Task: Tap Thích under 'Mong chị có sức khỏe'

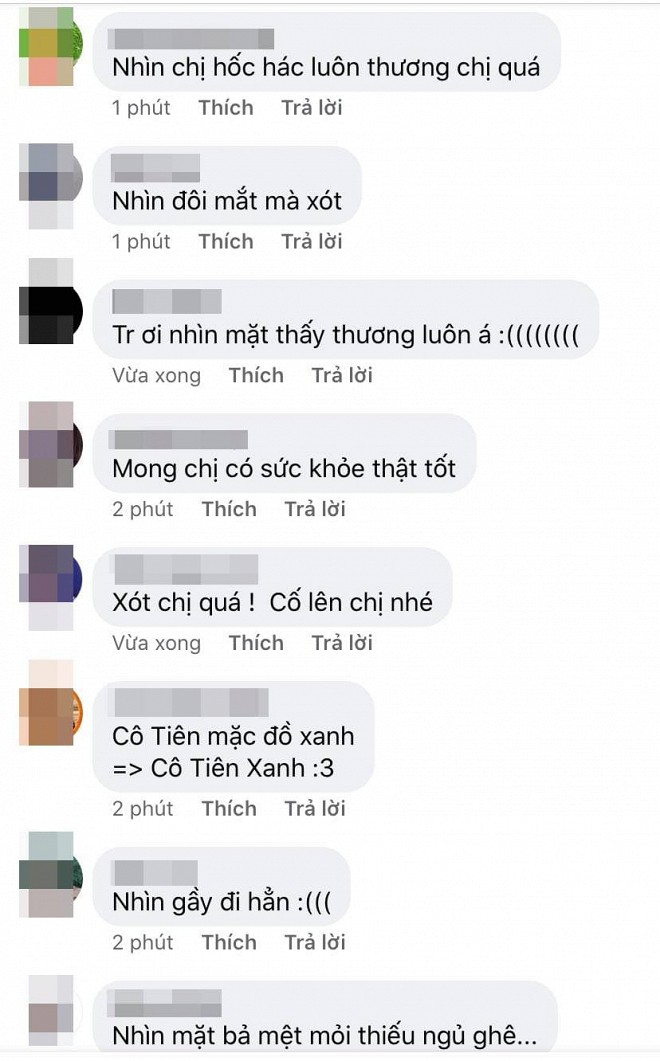Action: (x=229, y=509)
